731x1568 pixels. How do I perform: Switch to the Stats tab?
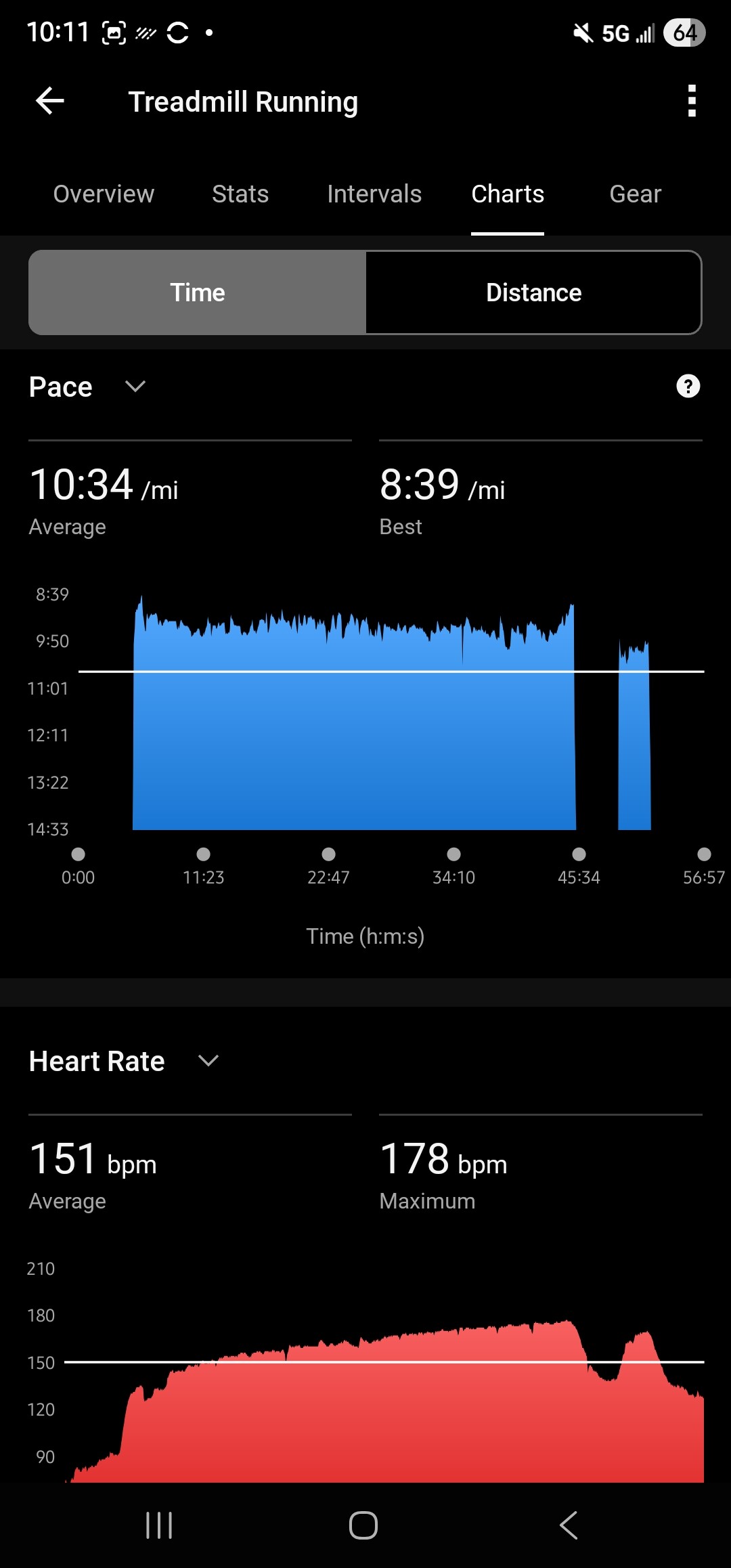point(240,194)
